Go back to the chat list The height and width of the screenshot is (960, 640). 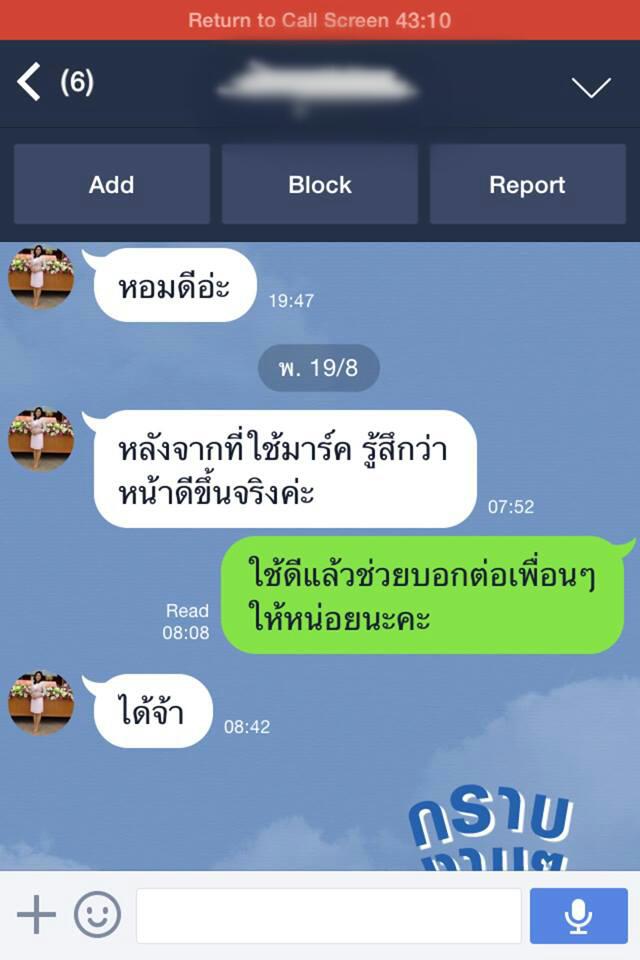point(30,82)
